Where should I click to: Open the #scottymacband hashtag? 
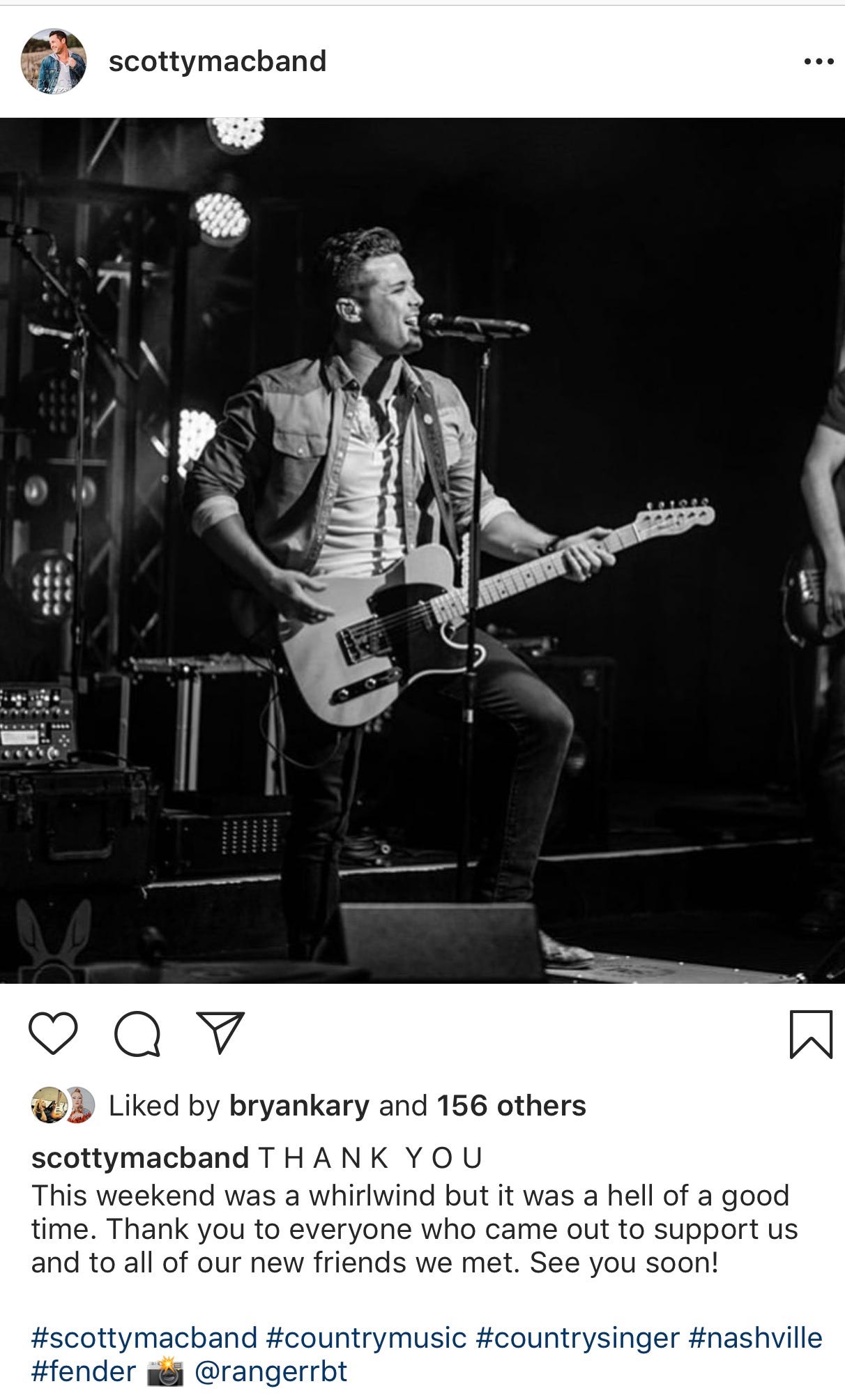(144, 1338)
